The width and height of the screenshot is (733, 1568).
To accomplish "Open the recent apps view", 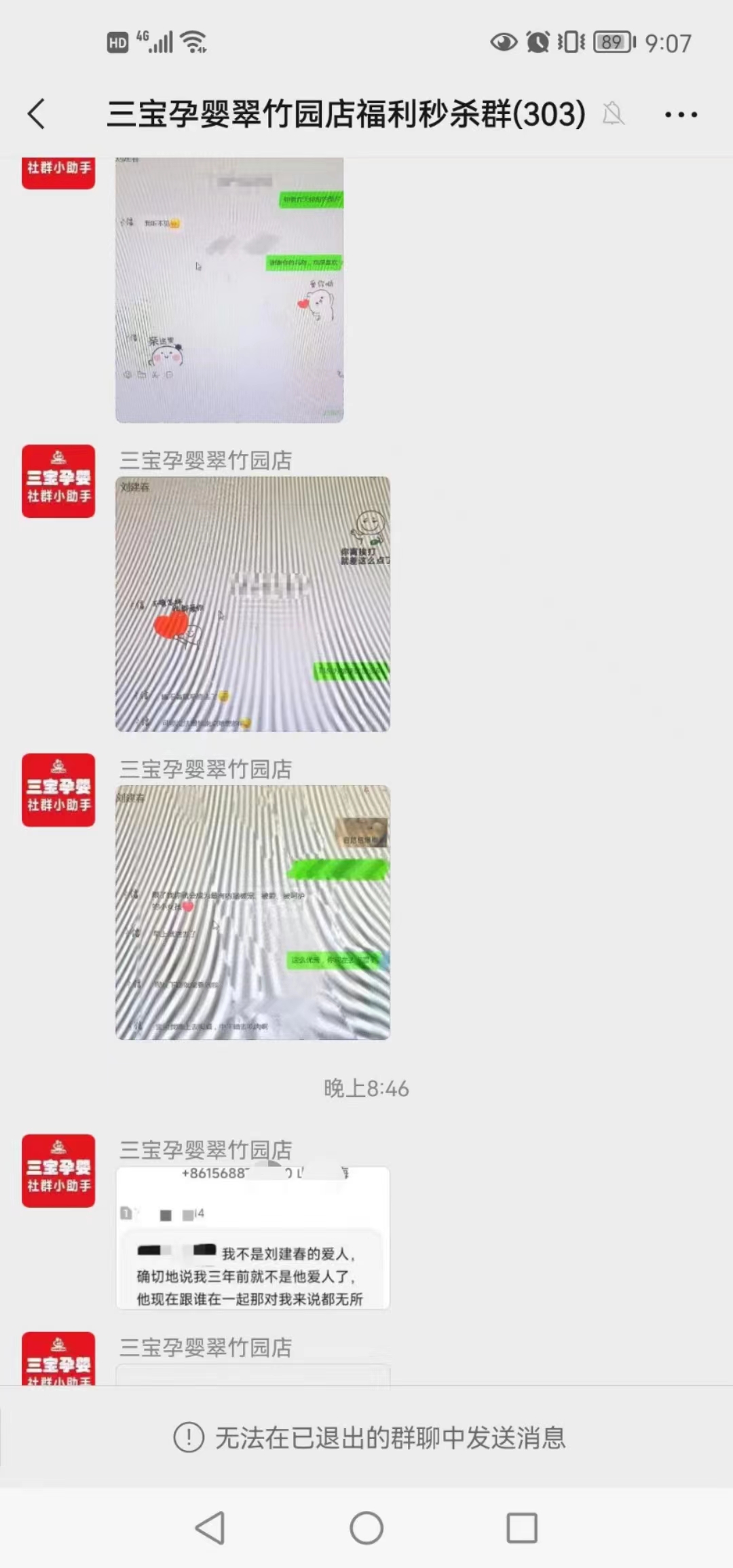I will [x=522, y=1528].
